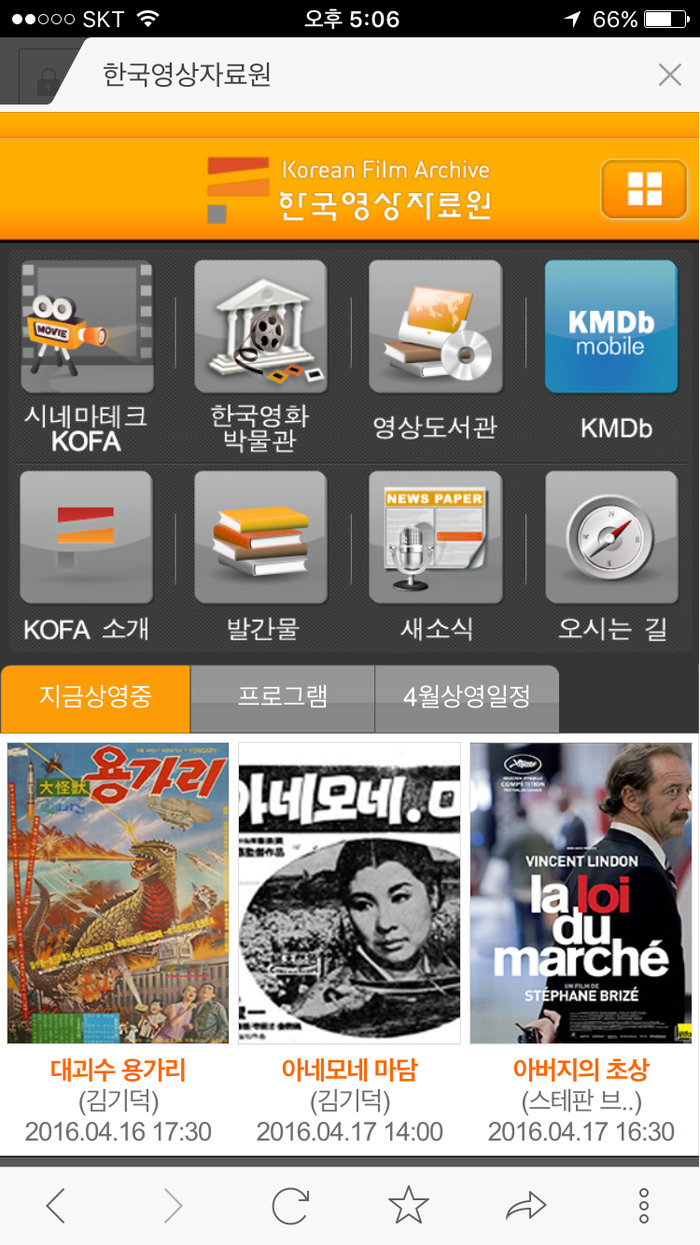Open the browser overflow menu
Image resolution: width=700 pixels, height=1245 pixels.
644,1206
